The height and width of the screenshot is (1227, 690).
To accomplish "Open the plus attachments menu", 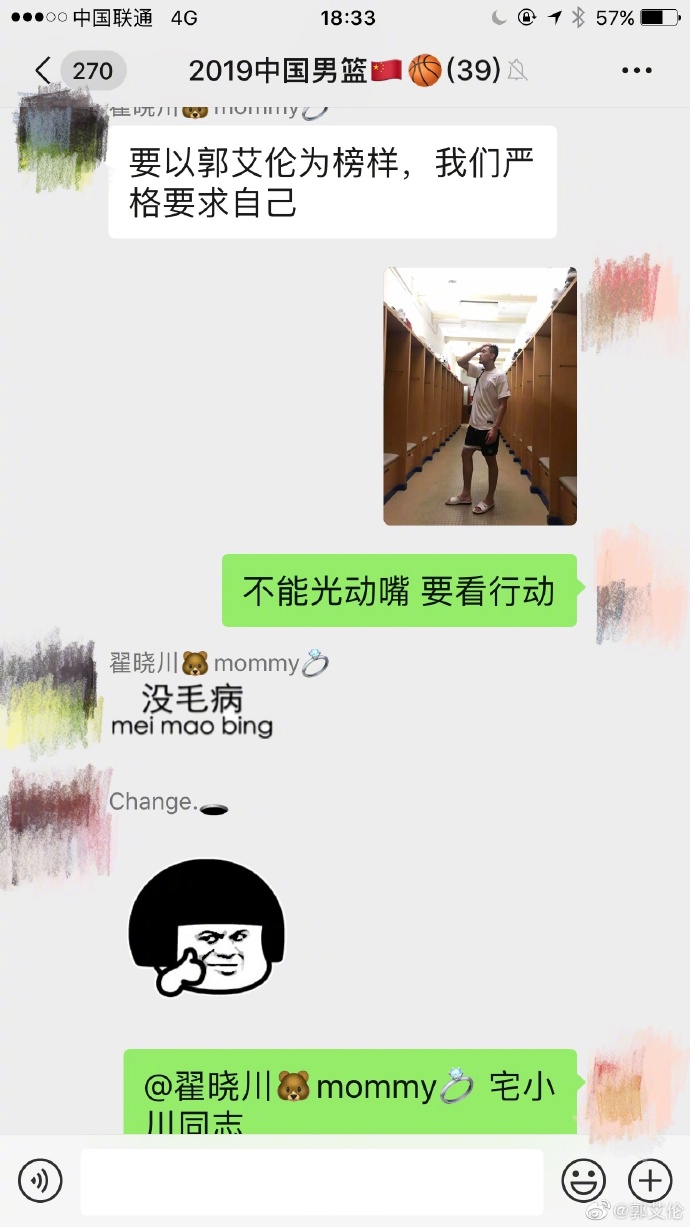I will pos(649,1181).
